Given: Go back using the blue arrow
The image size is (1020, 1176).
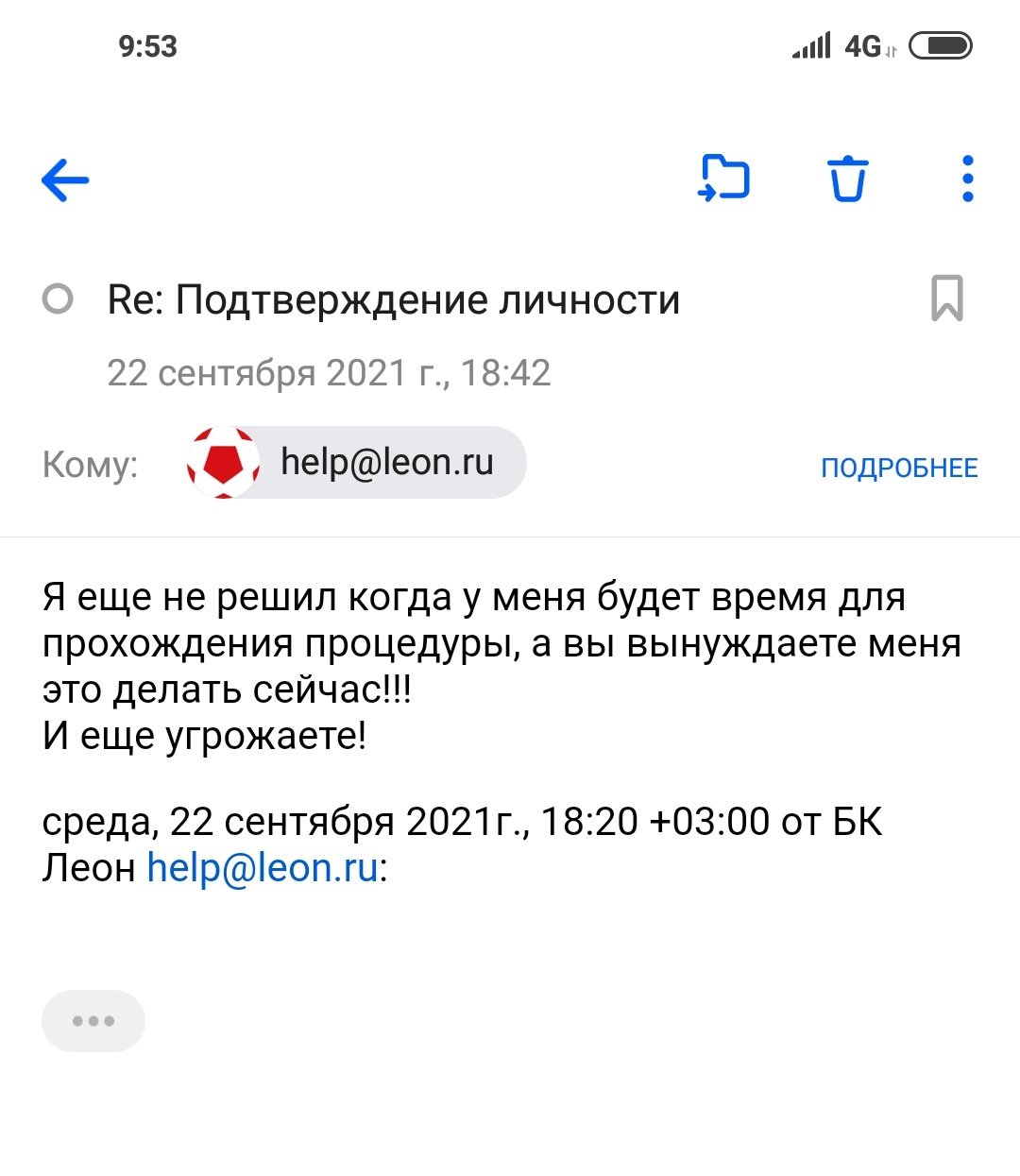Looking at the screenshot, I should click(x=65, y=179).
